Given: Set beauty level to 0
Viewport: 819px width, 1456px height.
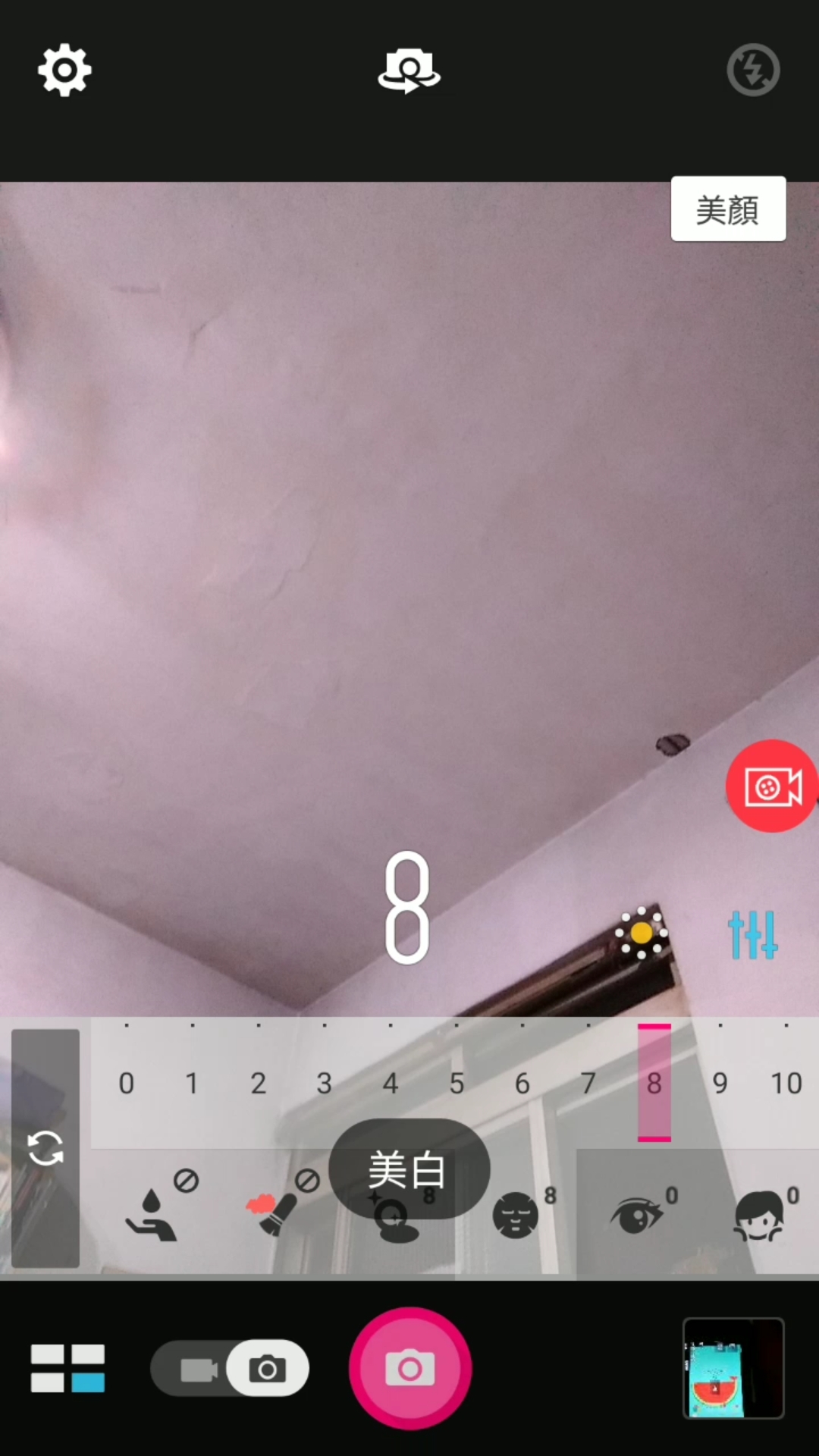Looking at the screenshot, I should [x=127, y=1083].
